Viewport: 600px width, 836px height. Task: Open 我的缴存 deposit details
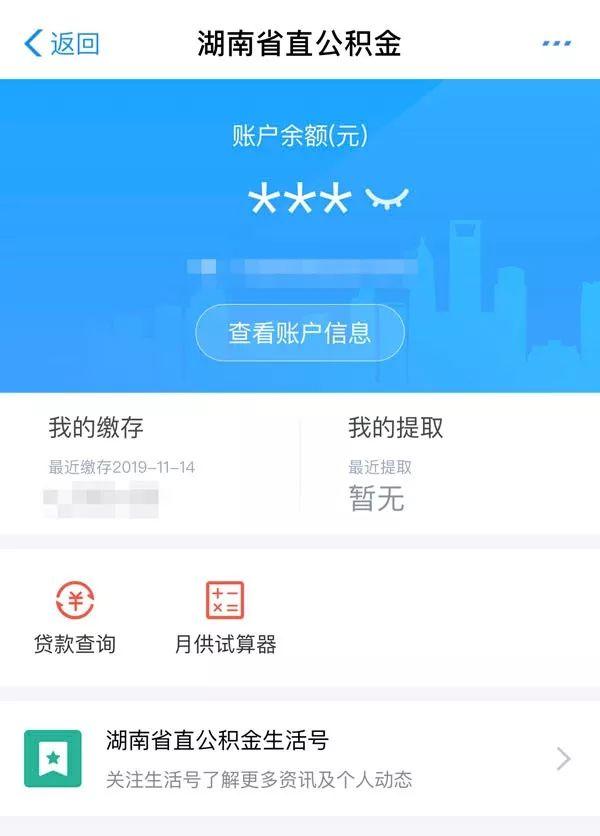(150, 462)
